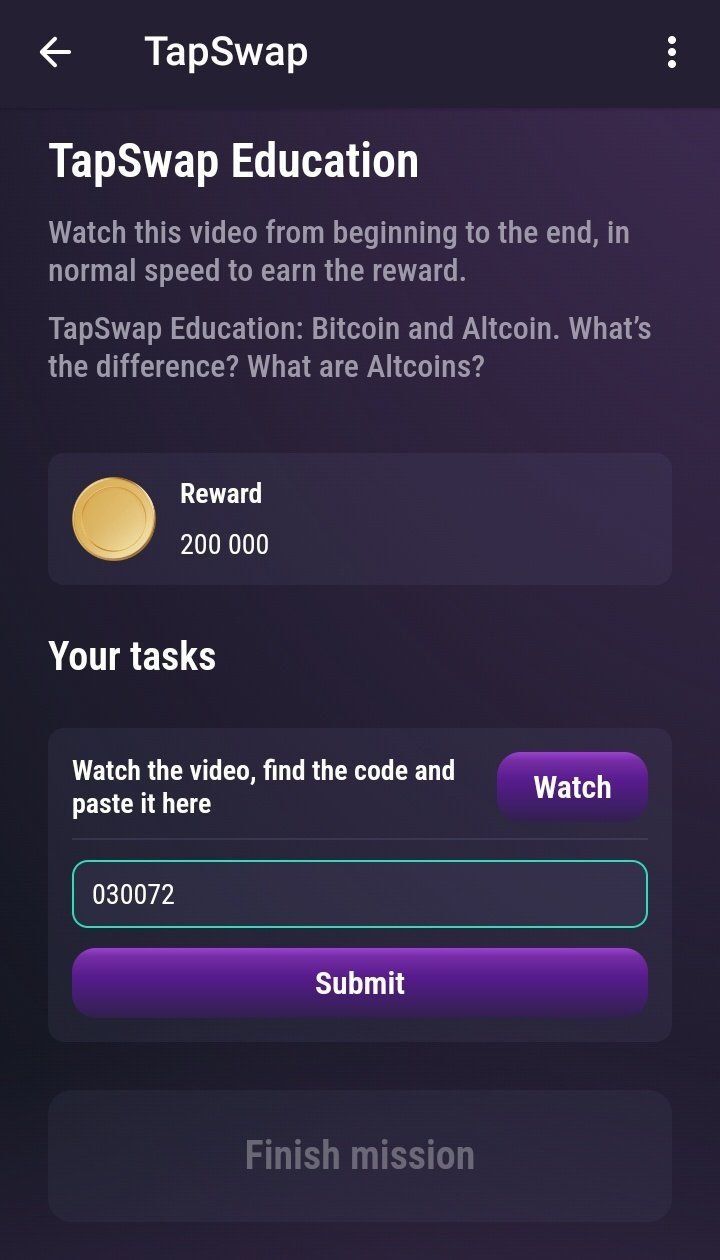Tap the back navigation arrow to leave TapSwap
This screenshot has width=720, height=1260.
[55, 52]
